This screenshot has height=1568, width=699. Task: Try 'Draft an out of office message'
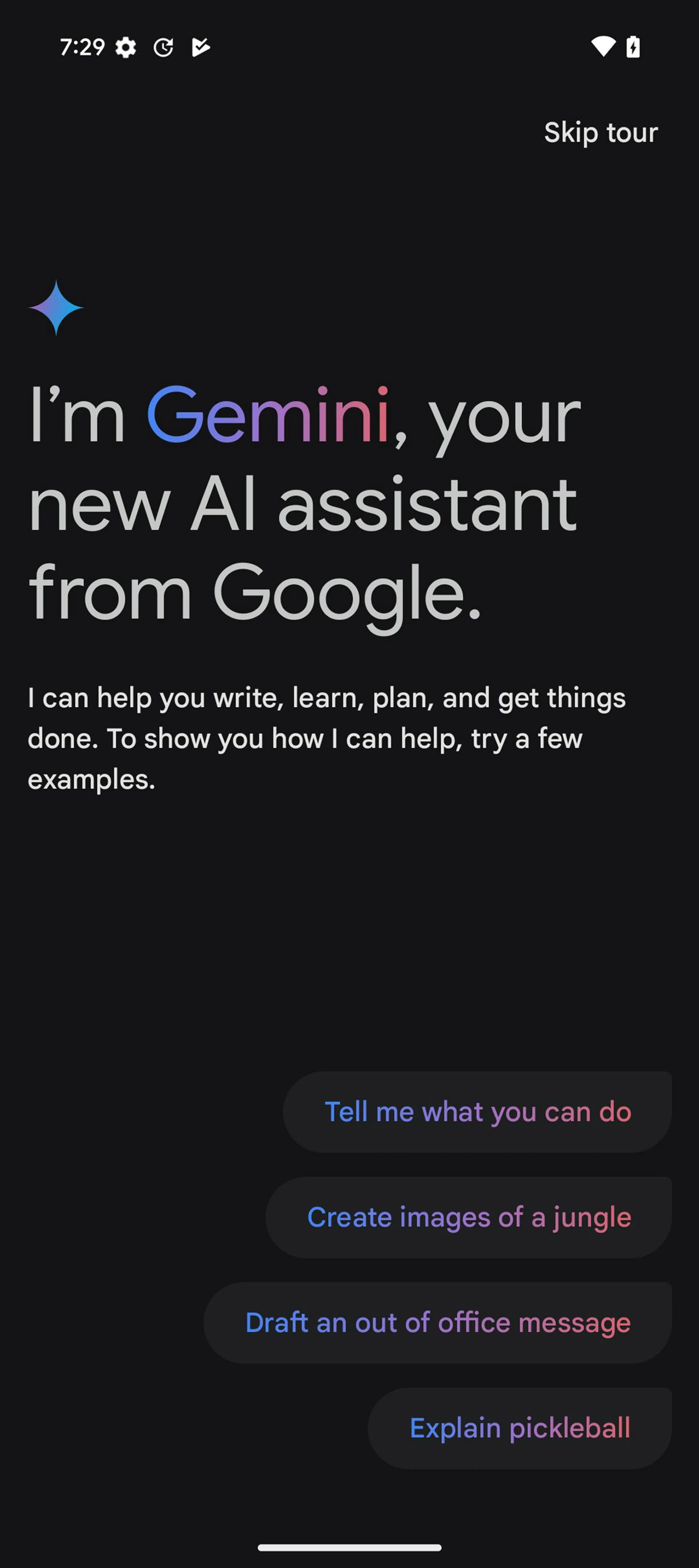pos(438,1322)
